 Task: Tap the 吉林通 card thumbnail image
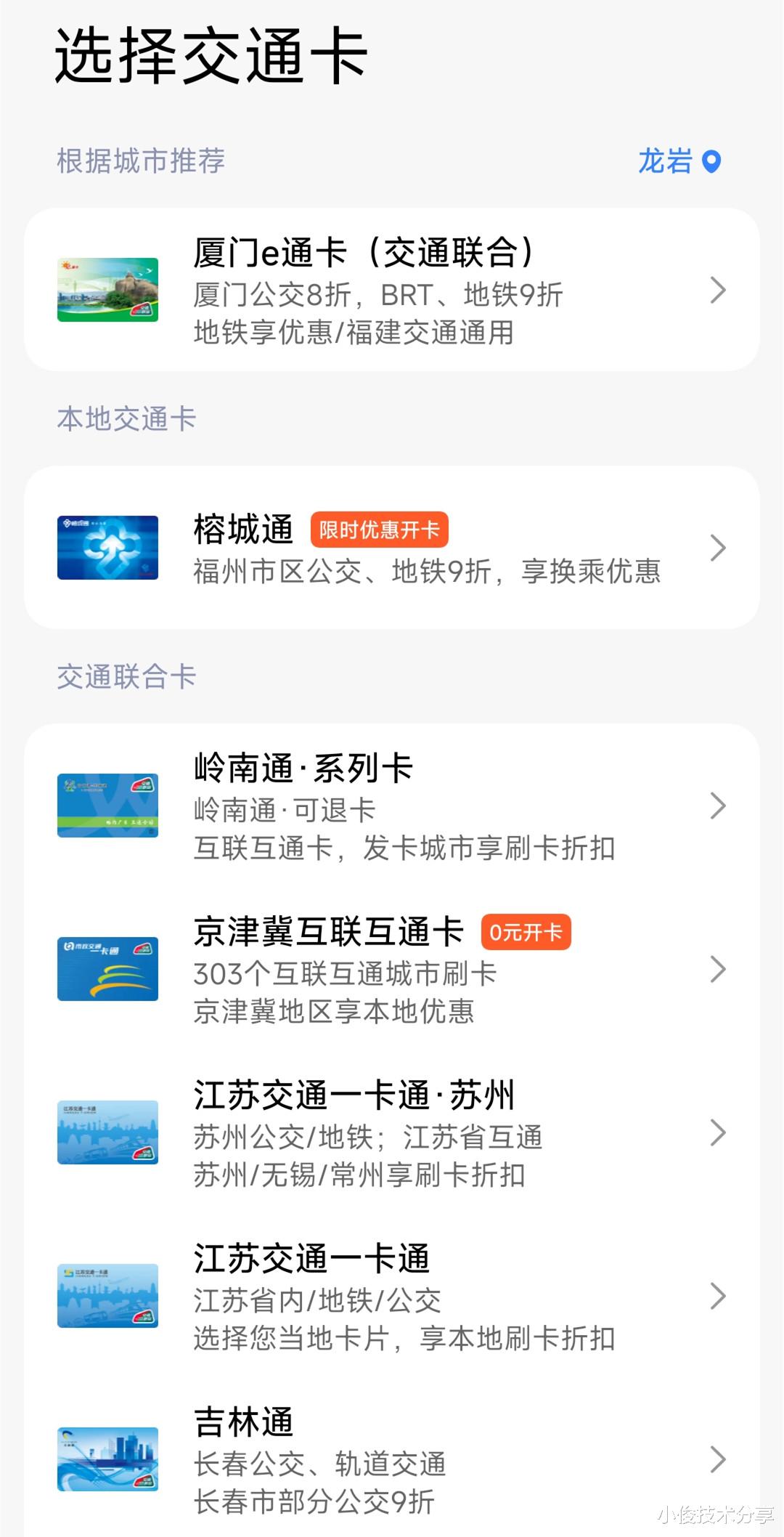point(107,1460)
